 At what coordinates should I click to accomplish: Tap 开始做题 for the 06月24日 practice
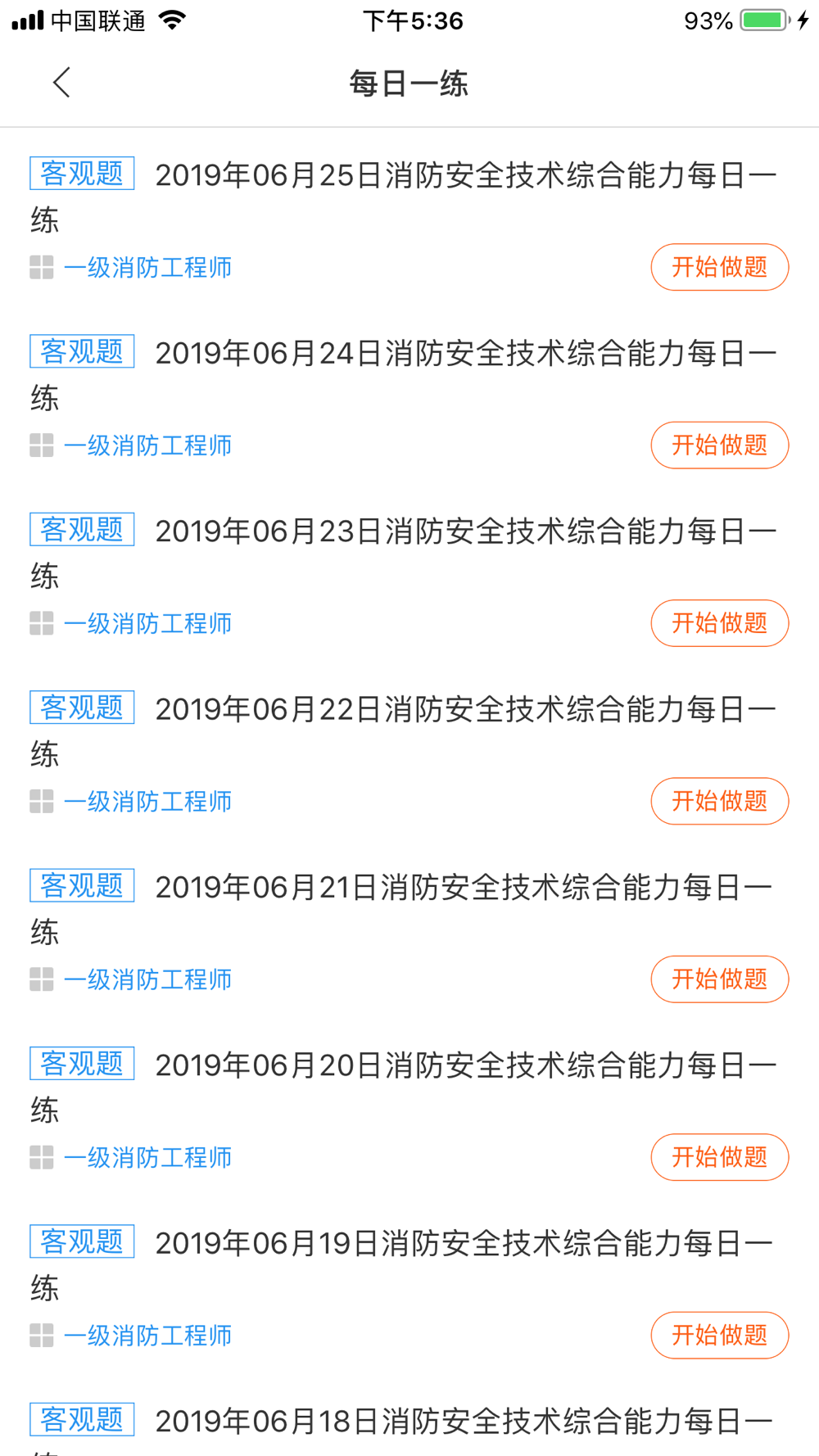click(719, 445)
